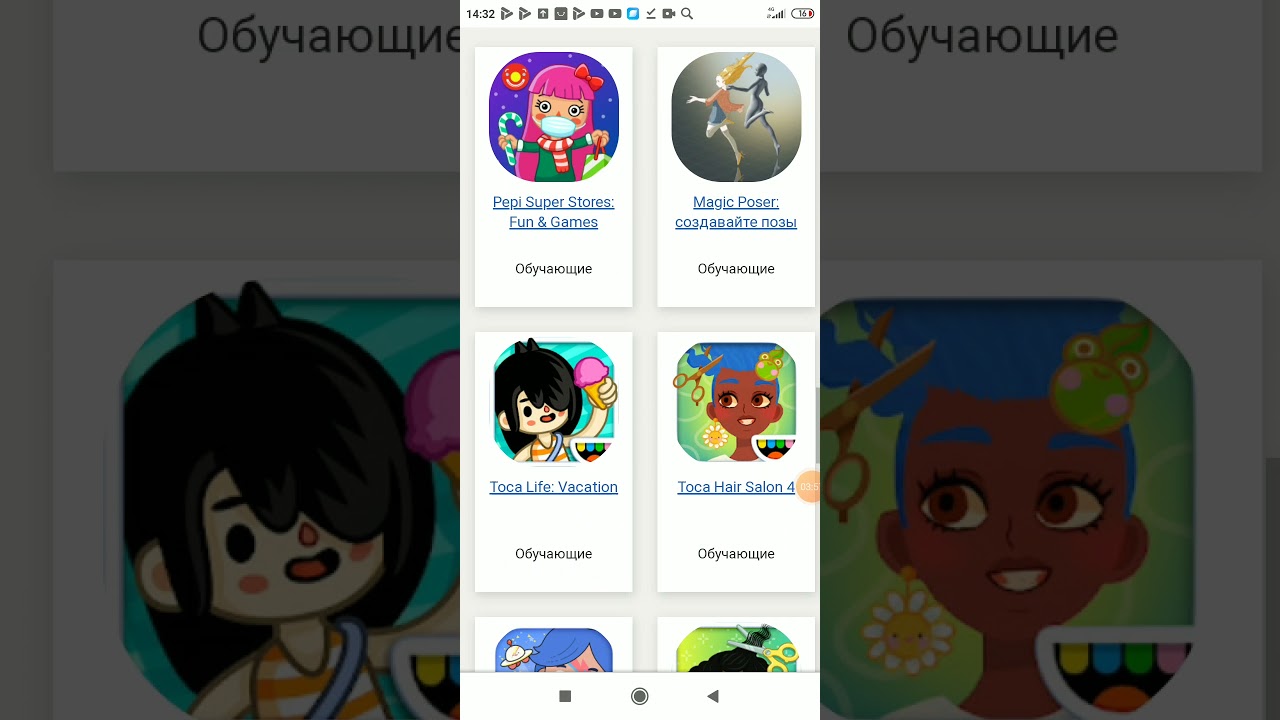Tap the Toca Hair Salon 4 icon
This screenshot has width=1280, height=720.
coord(736,402)
